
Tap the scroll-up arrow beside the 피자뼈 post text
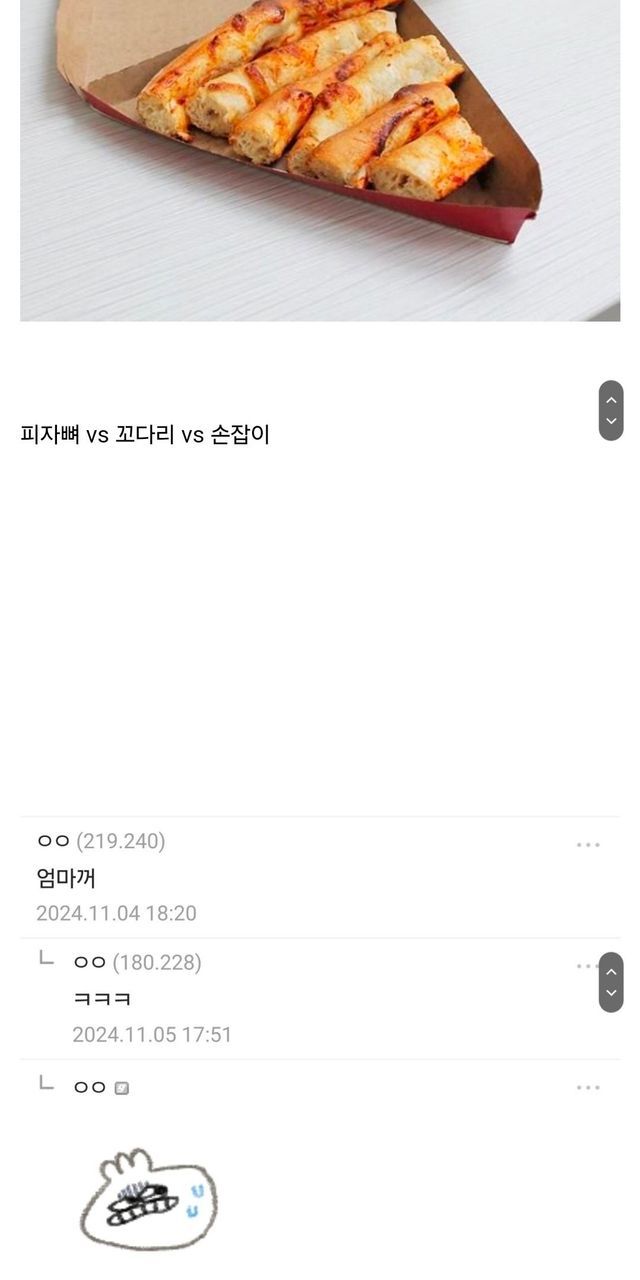coord(611,399)
